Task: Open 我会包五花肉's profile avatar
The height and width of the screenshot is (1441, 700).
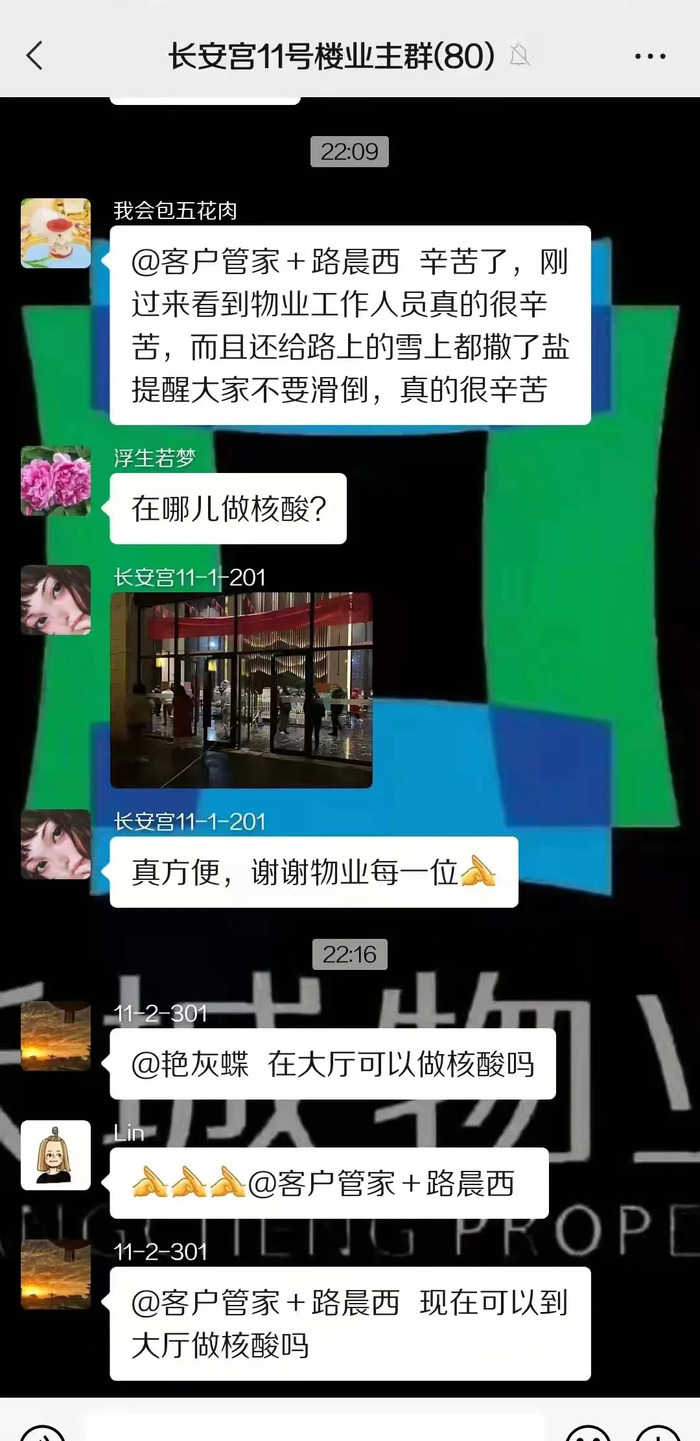Action: 56,233
